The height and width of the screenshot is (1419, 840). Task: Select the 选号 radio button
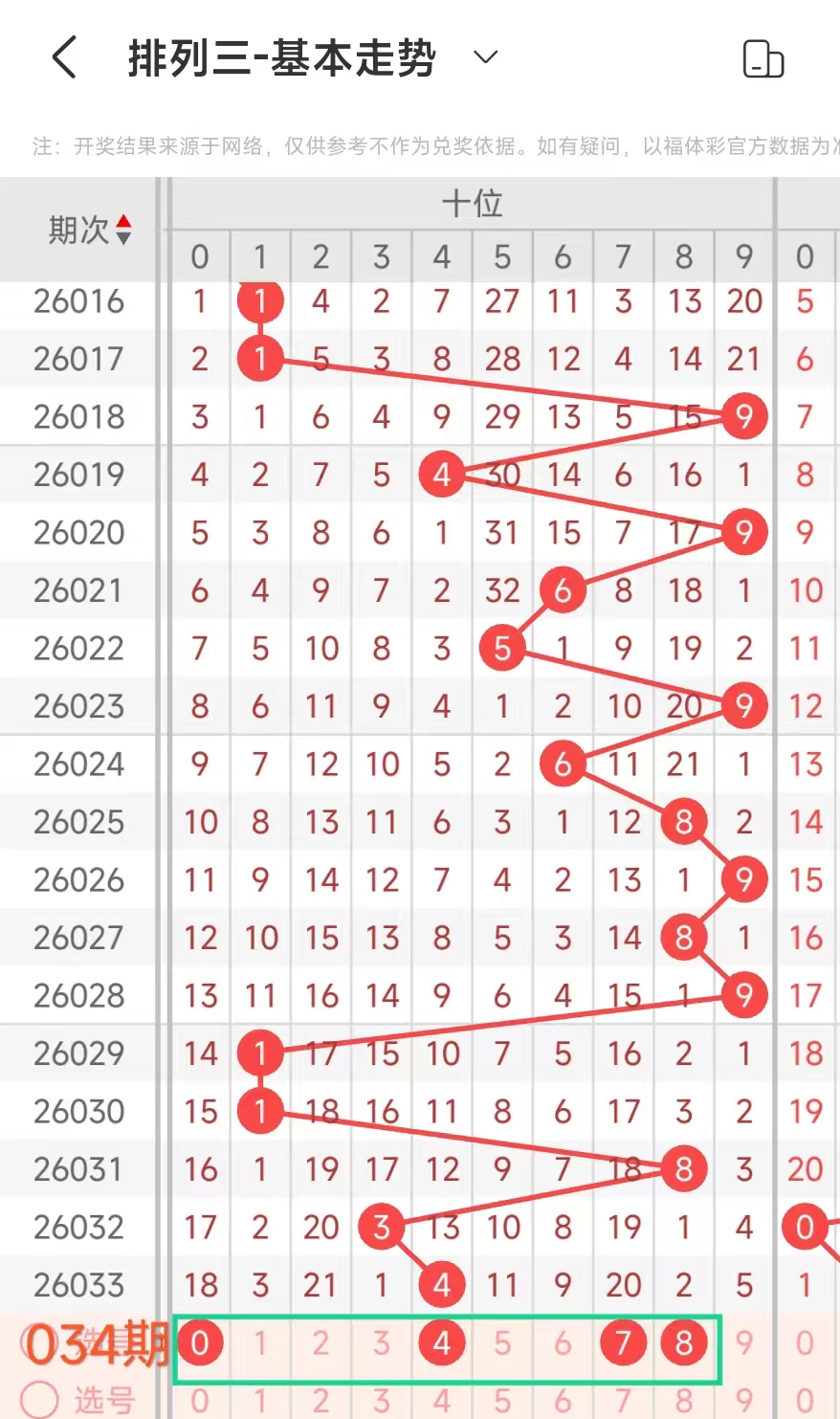point(40,1400)
